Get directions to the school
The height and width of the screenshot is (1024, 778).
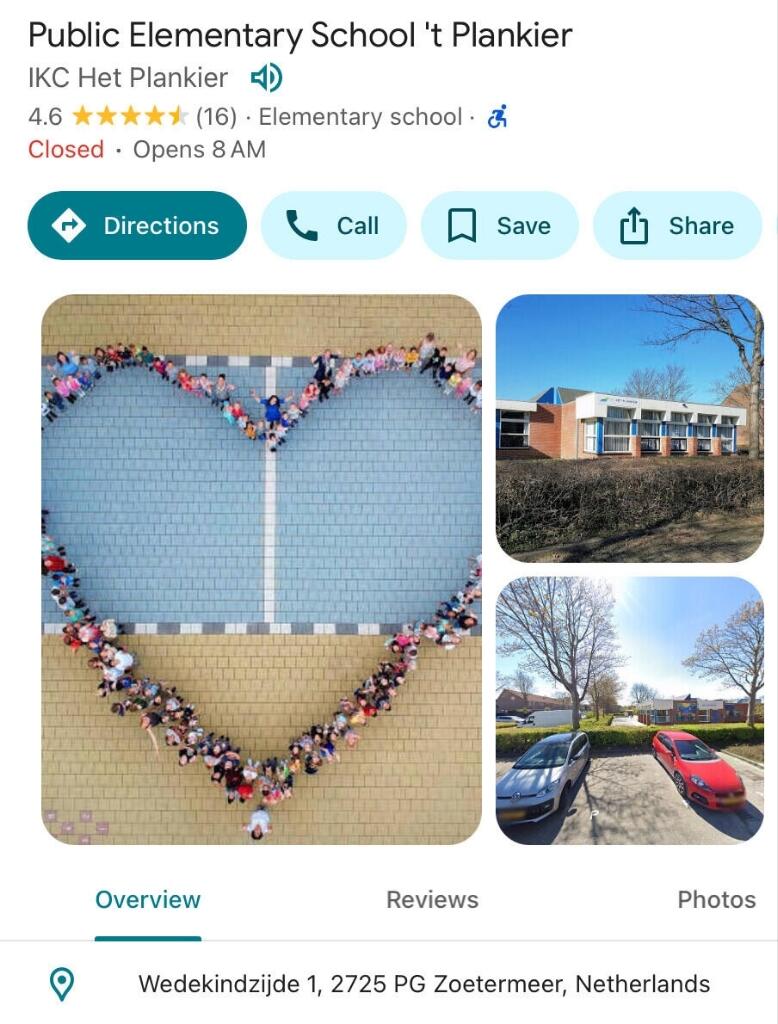click(137, 226)
